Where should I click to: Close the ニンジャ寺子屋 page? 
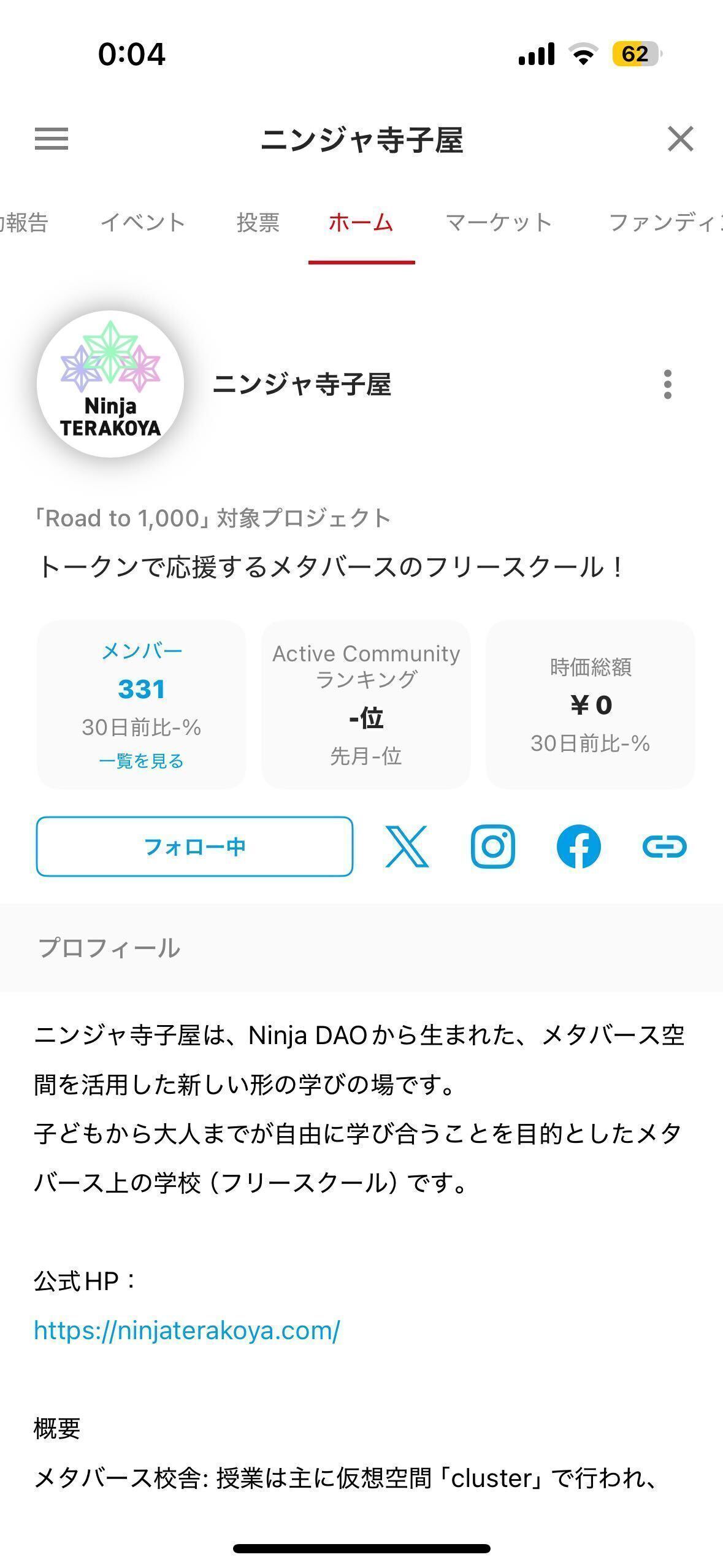tap(680, 139)
